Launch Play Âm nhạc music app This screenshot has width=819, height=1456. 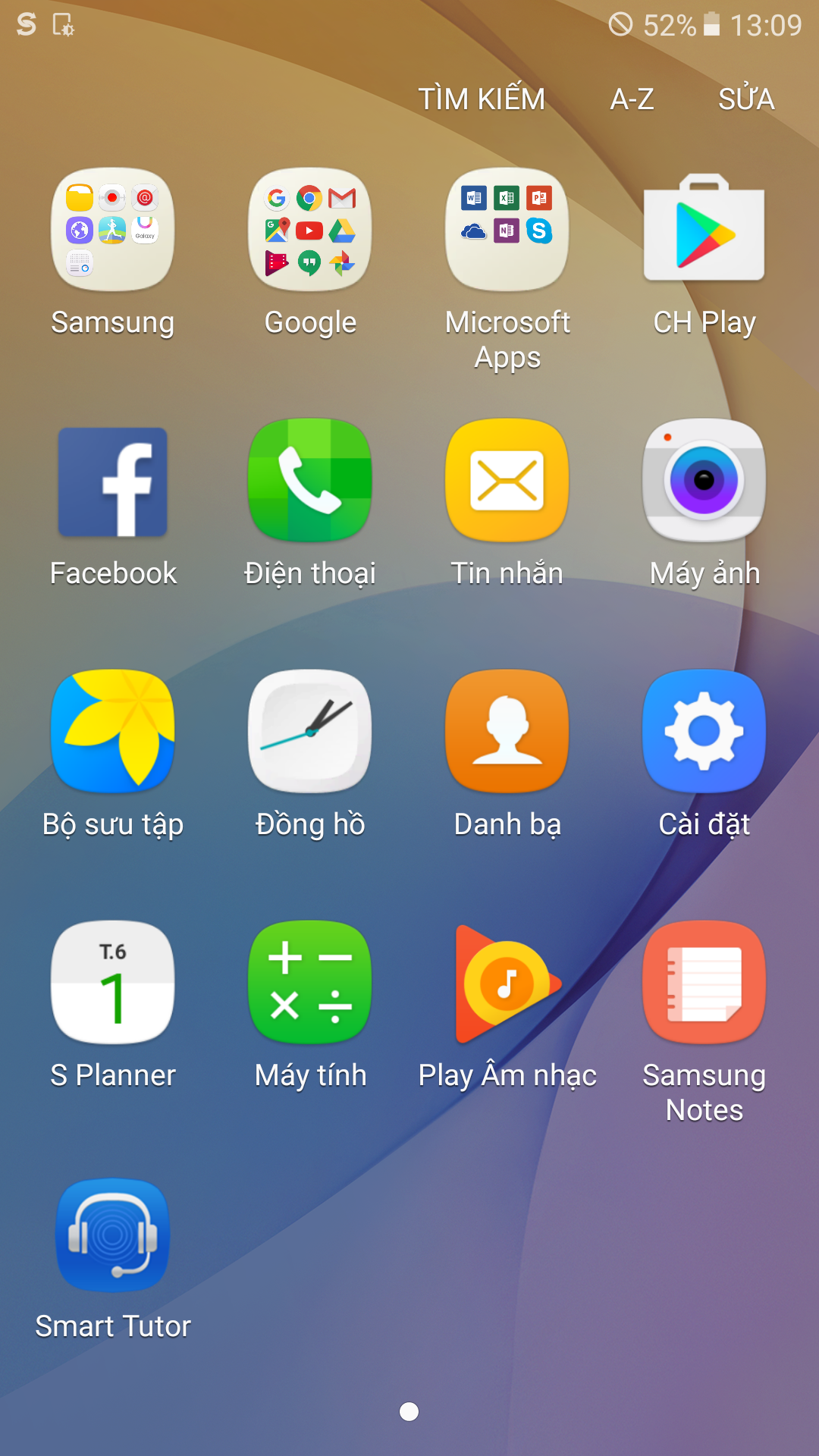(x=507, y=982)
